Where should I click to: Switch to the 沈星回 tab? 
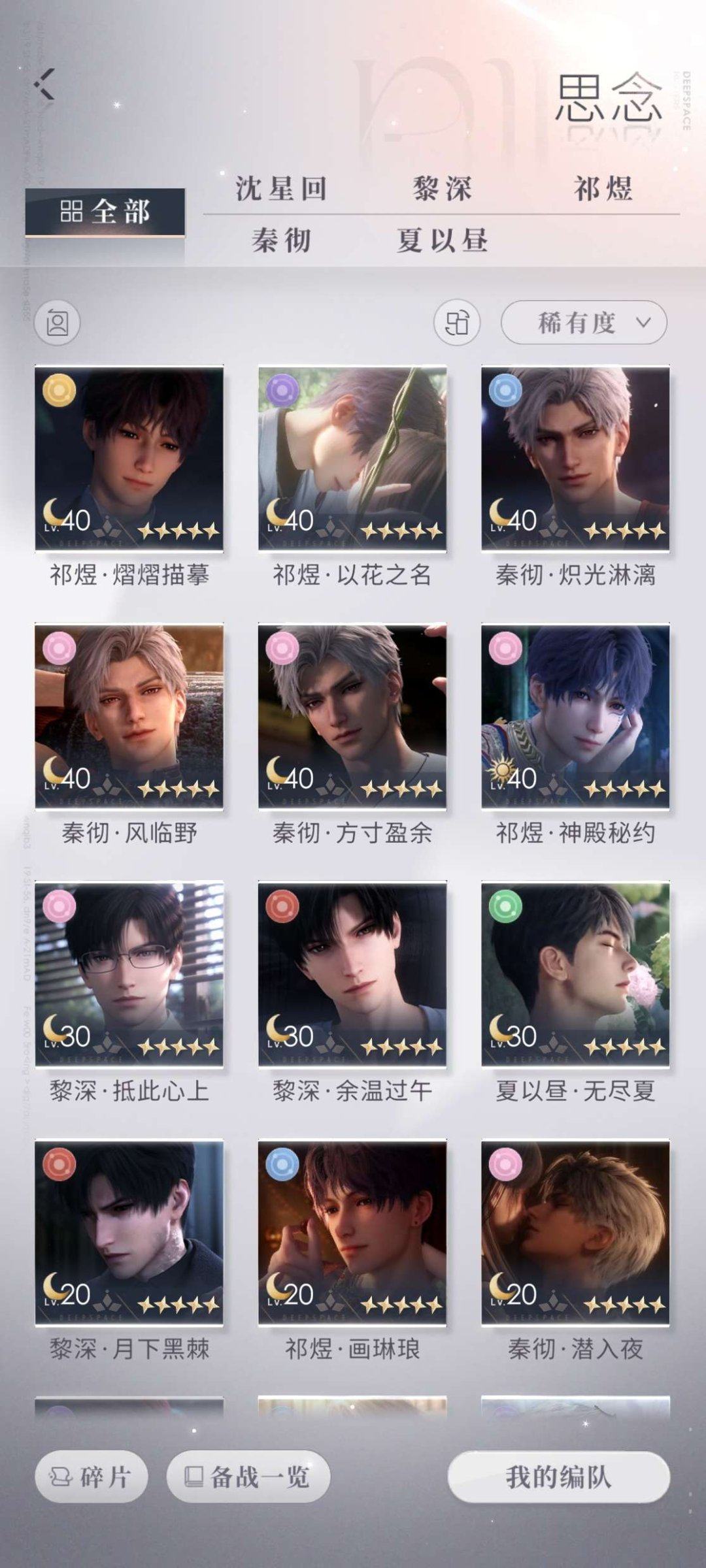click(281, 189)
